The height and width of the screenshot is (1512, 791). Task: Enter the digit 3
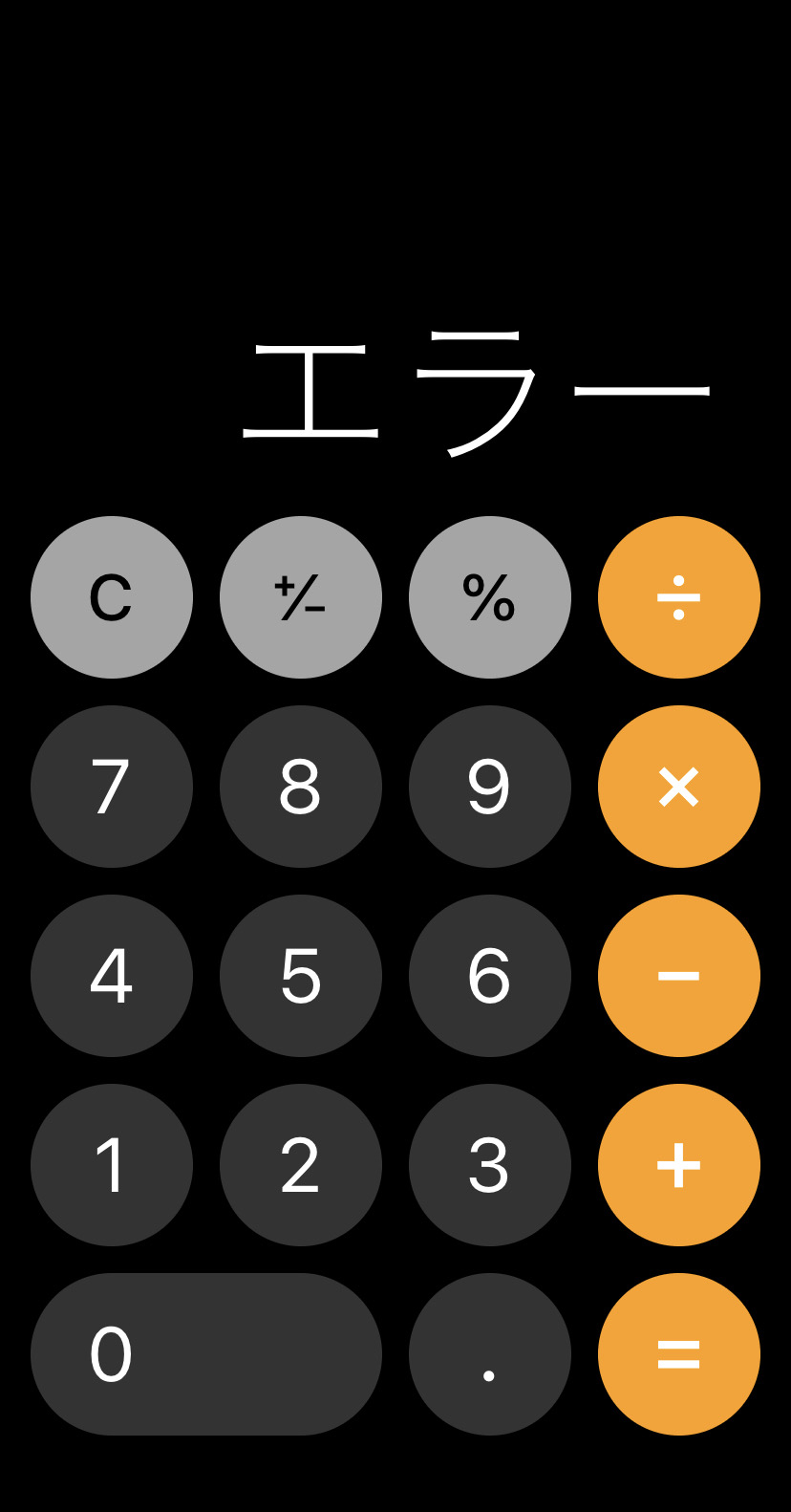click(490, 1165)
